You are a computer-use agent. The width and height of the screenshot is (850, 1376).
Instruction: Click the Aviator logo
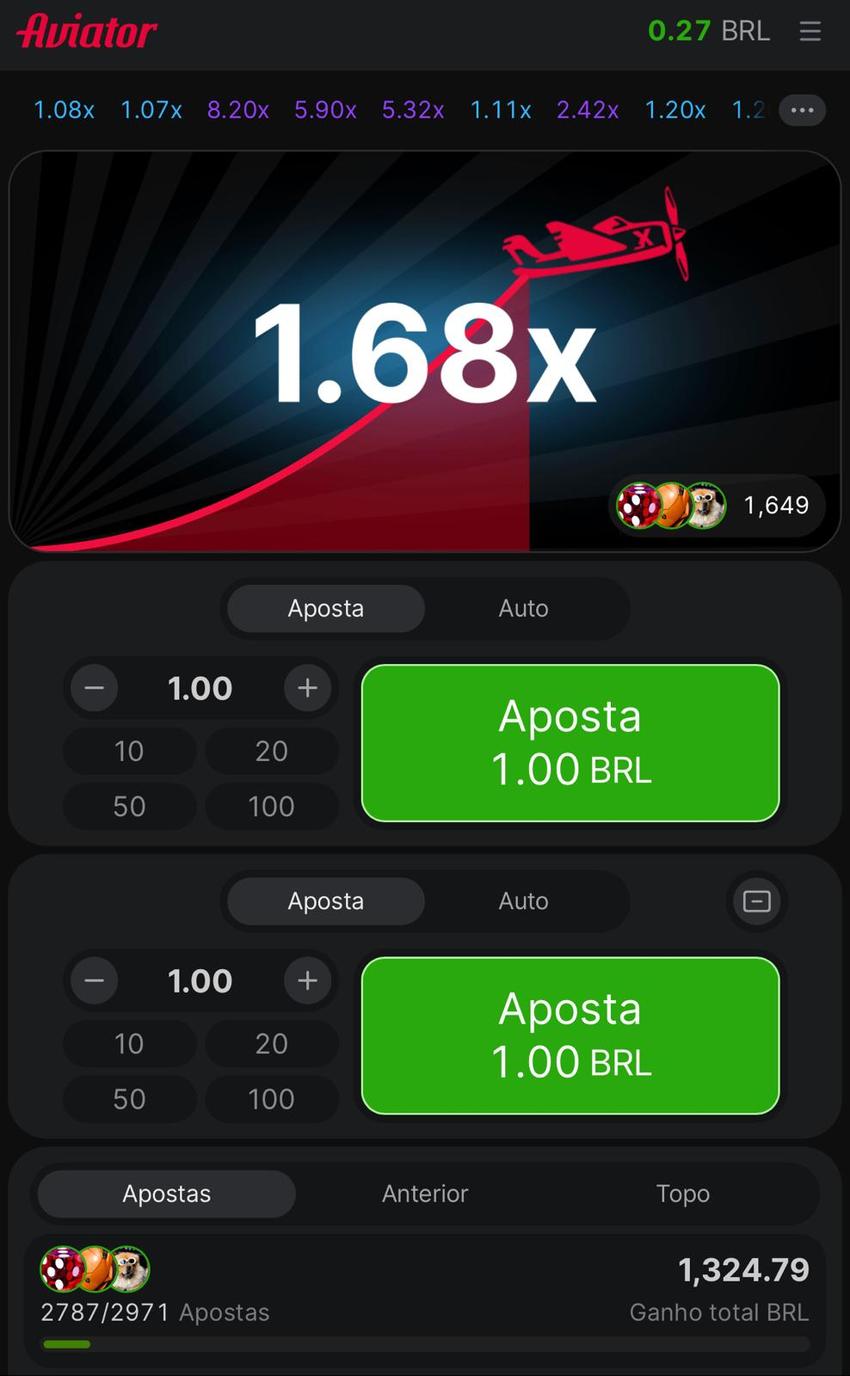tap(86, 31)
